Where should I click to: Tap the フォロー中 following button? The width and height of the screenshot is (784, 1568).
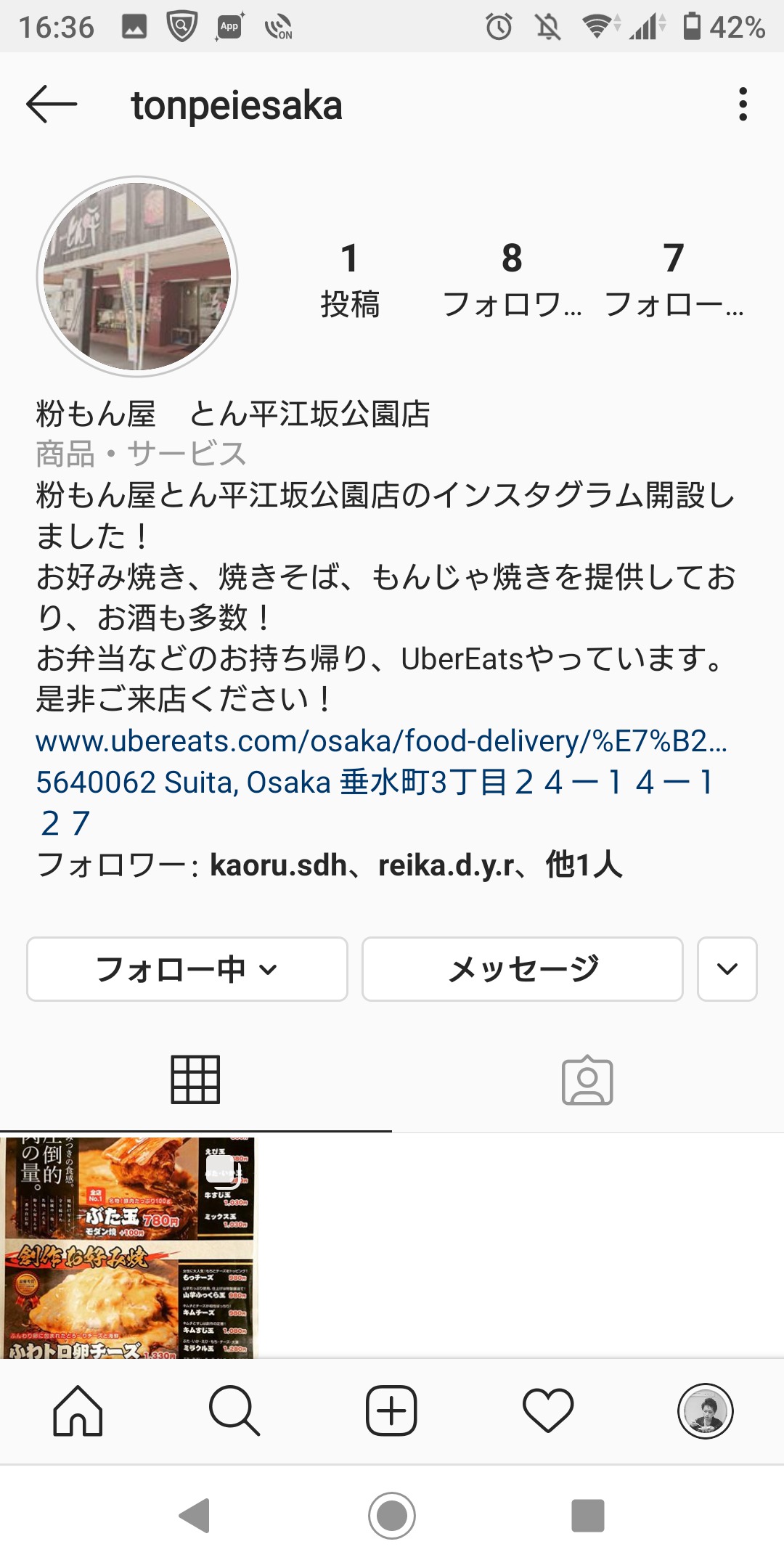tap(187, 969)
